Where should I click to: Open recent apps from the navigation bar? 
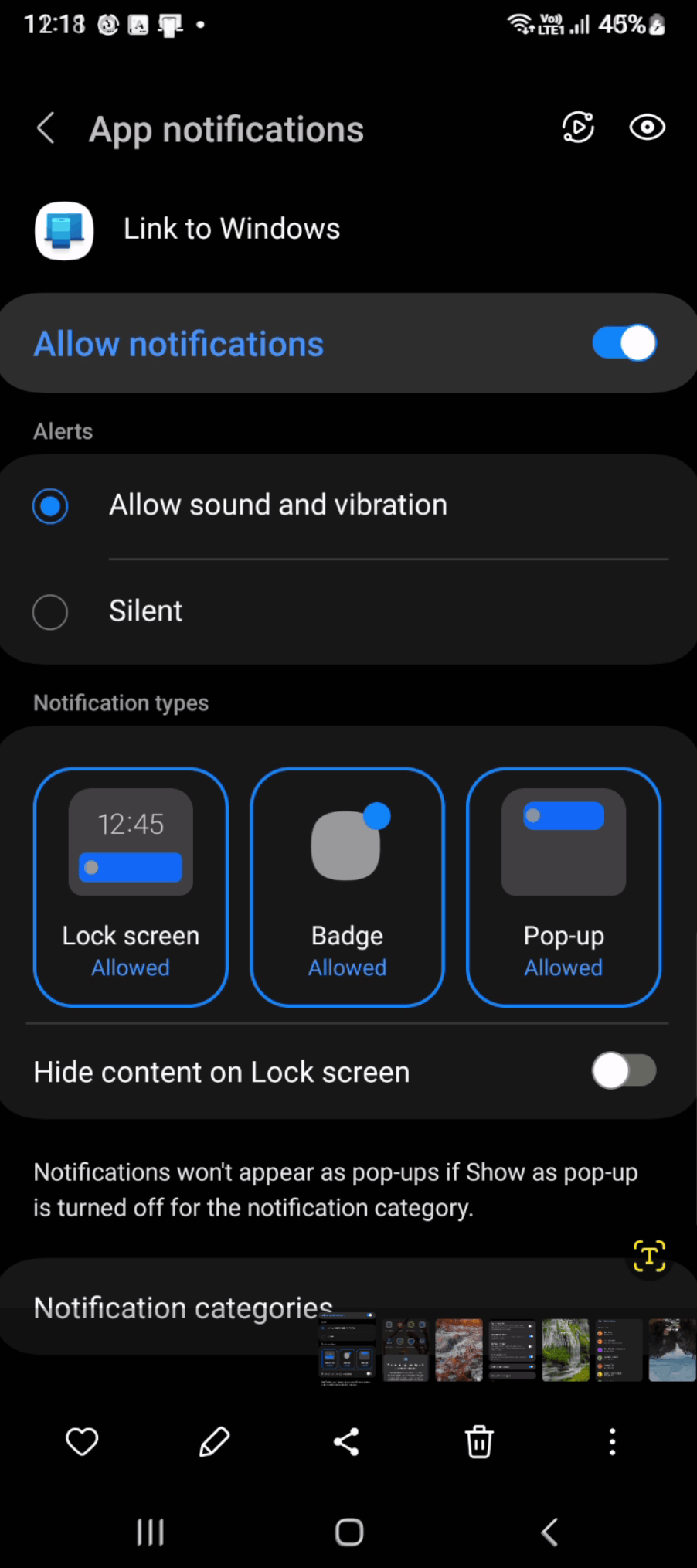tap(151, 1532)
